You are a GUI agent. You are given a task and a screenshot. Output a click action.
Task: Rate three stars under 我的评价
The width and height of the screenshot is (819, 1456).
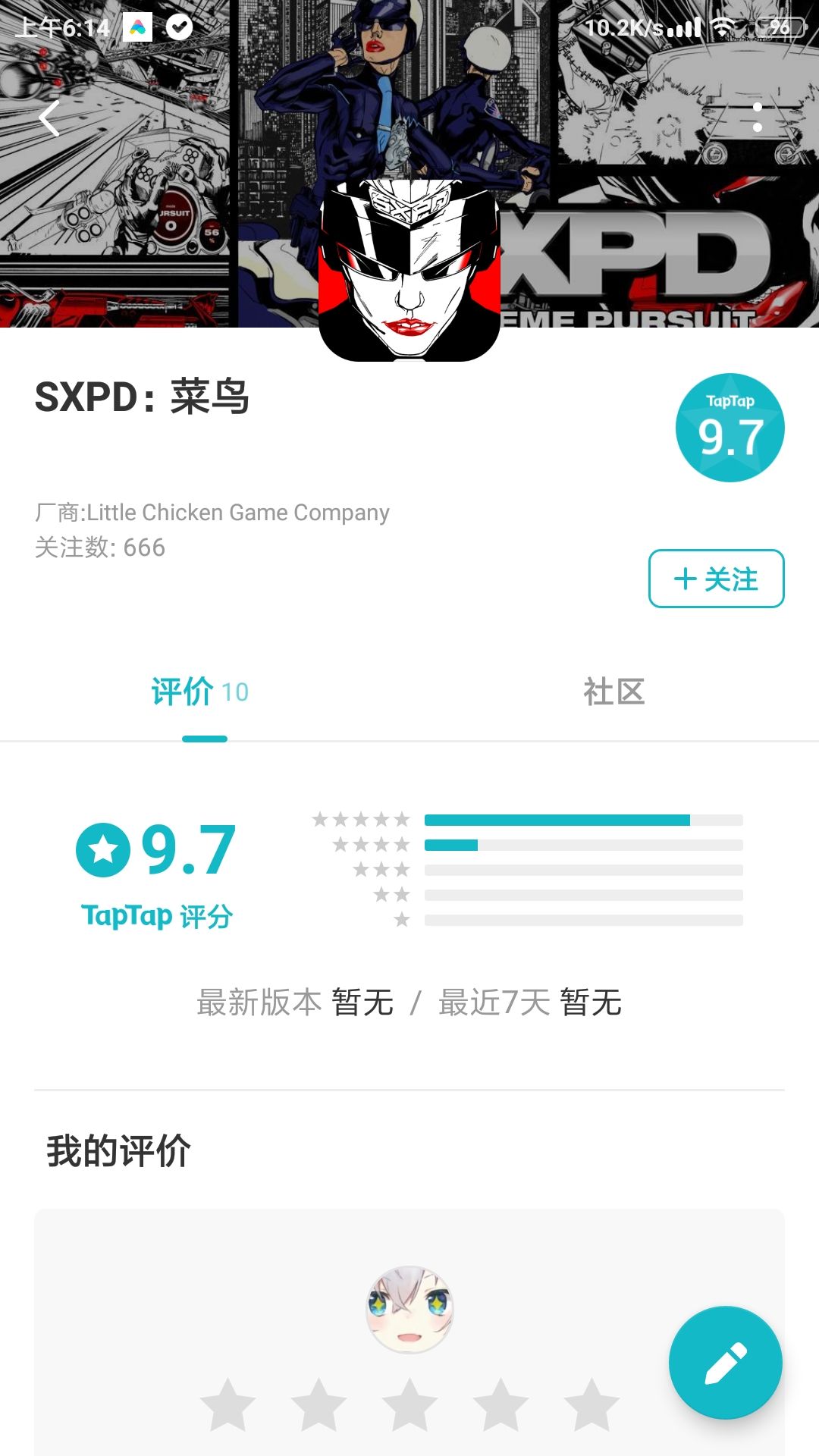[x=409, y=1404]
